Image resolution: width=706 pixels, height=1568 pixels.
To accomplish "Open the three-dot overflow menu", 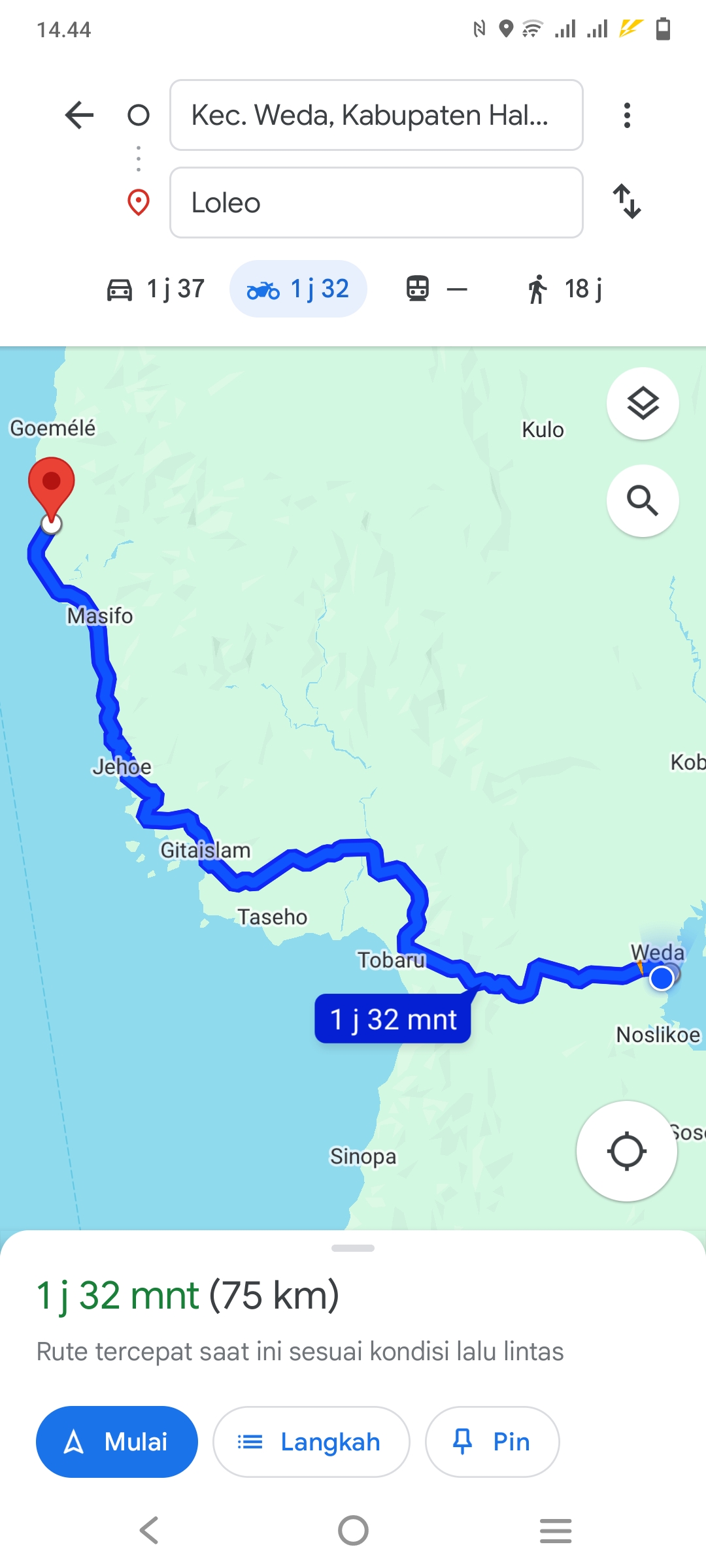I will point(627,115).
